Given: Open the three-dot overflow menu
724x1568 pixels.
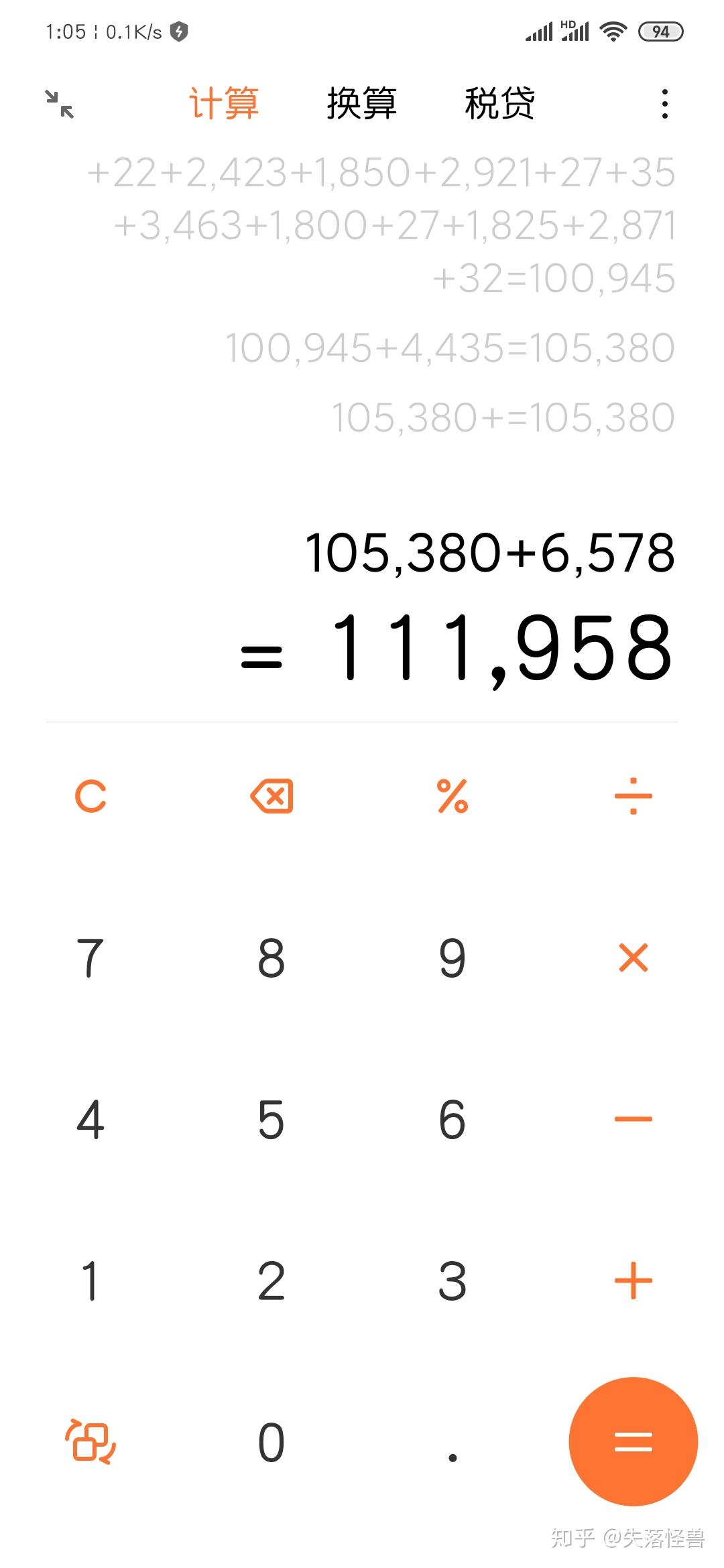Looking at the screenshot, I should click(x=664, y=104).
